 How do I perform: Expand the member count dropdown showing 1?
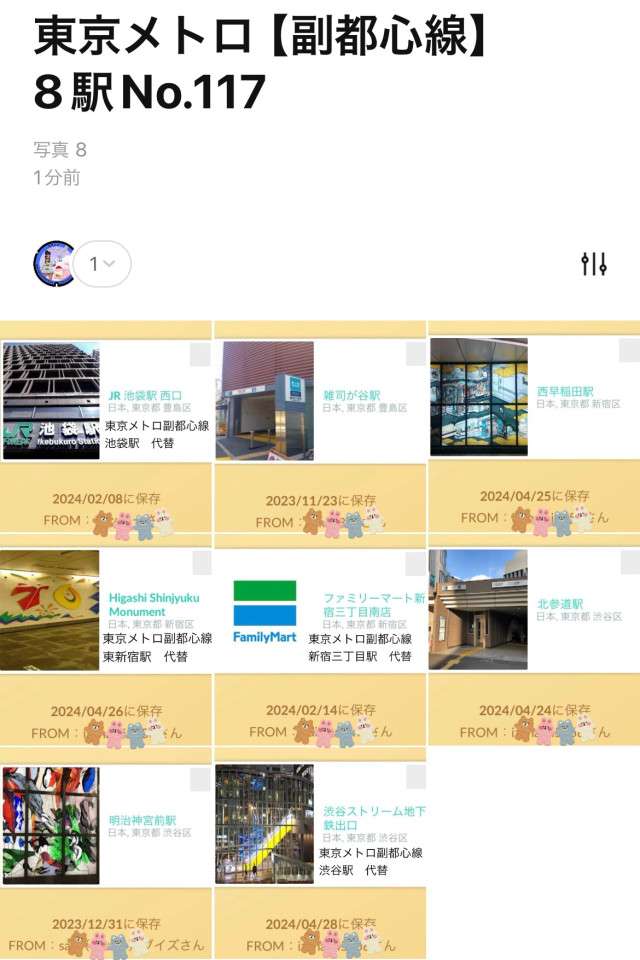pyautogui.click(x=102, y=264)
